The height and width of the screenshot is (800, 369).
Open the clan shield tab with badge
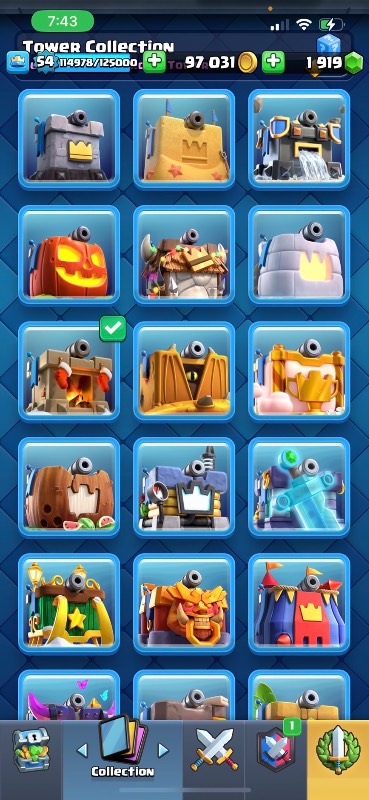point(276,749)
